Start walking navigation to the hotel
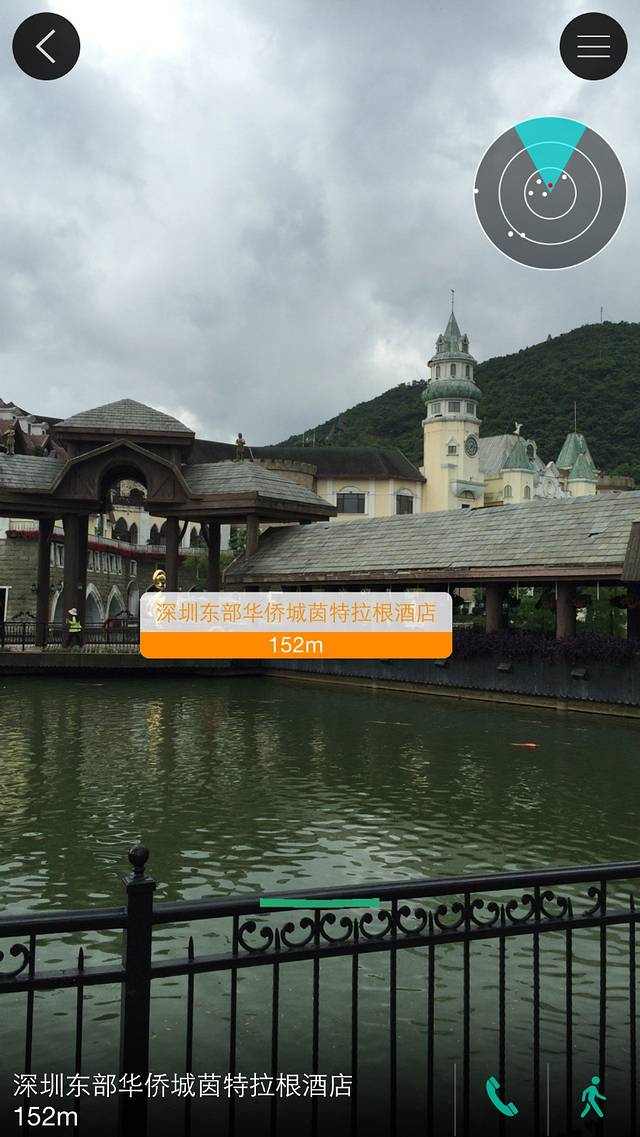640x1137 pixels. click(594, 1096)
